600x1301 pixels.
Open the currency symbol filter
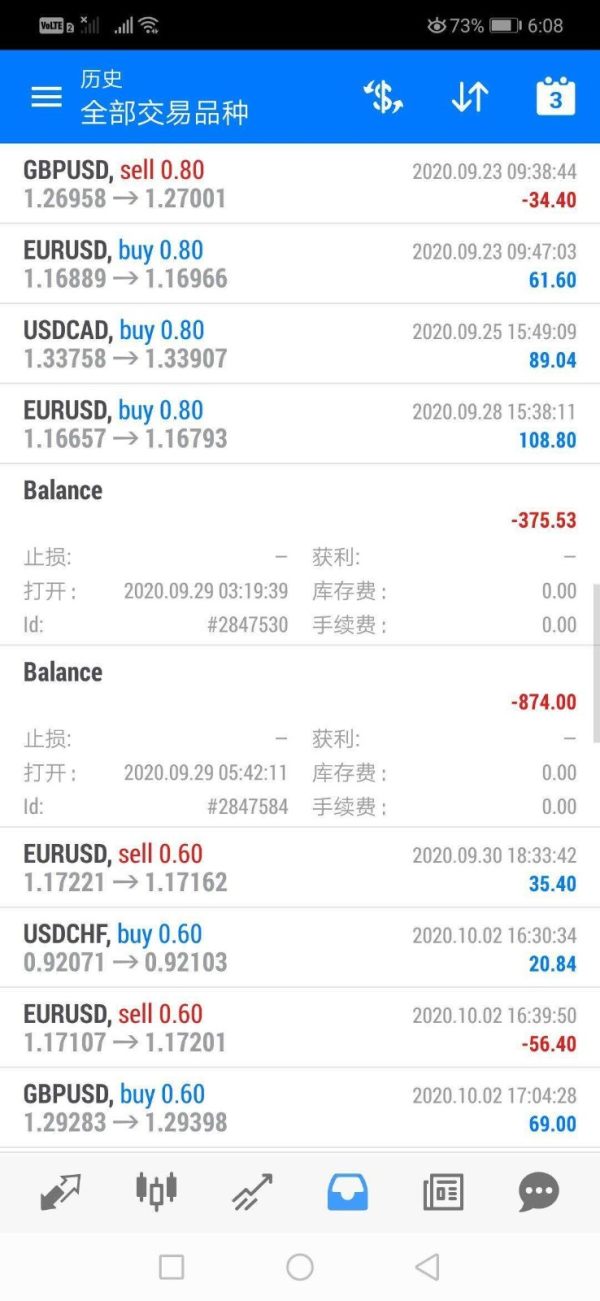pos(382,97)
